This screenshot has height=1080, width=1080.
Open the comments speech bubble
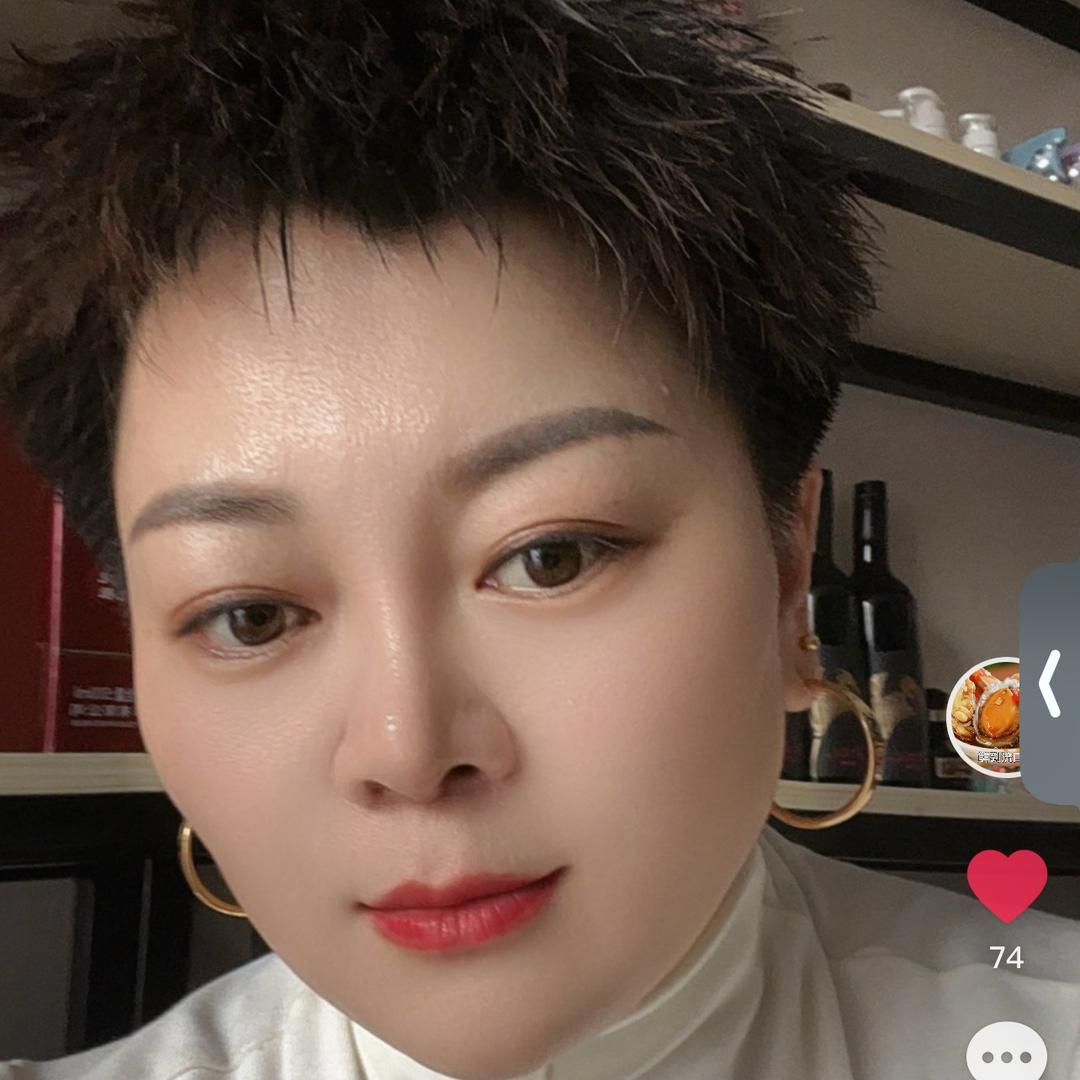click(1006, 1054)
